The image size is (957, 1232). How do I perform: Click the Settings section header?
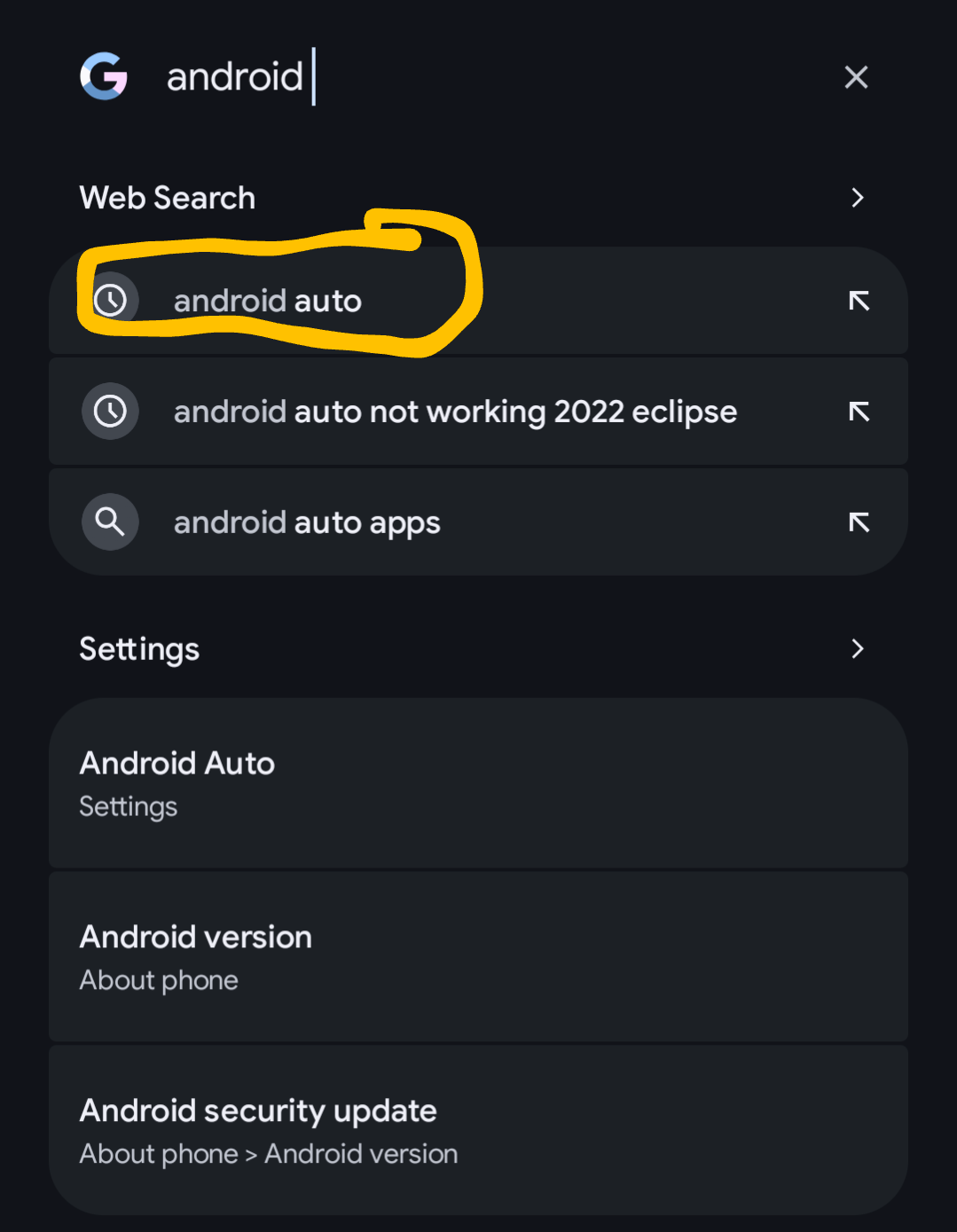click(x=139, y=648)
